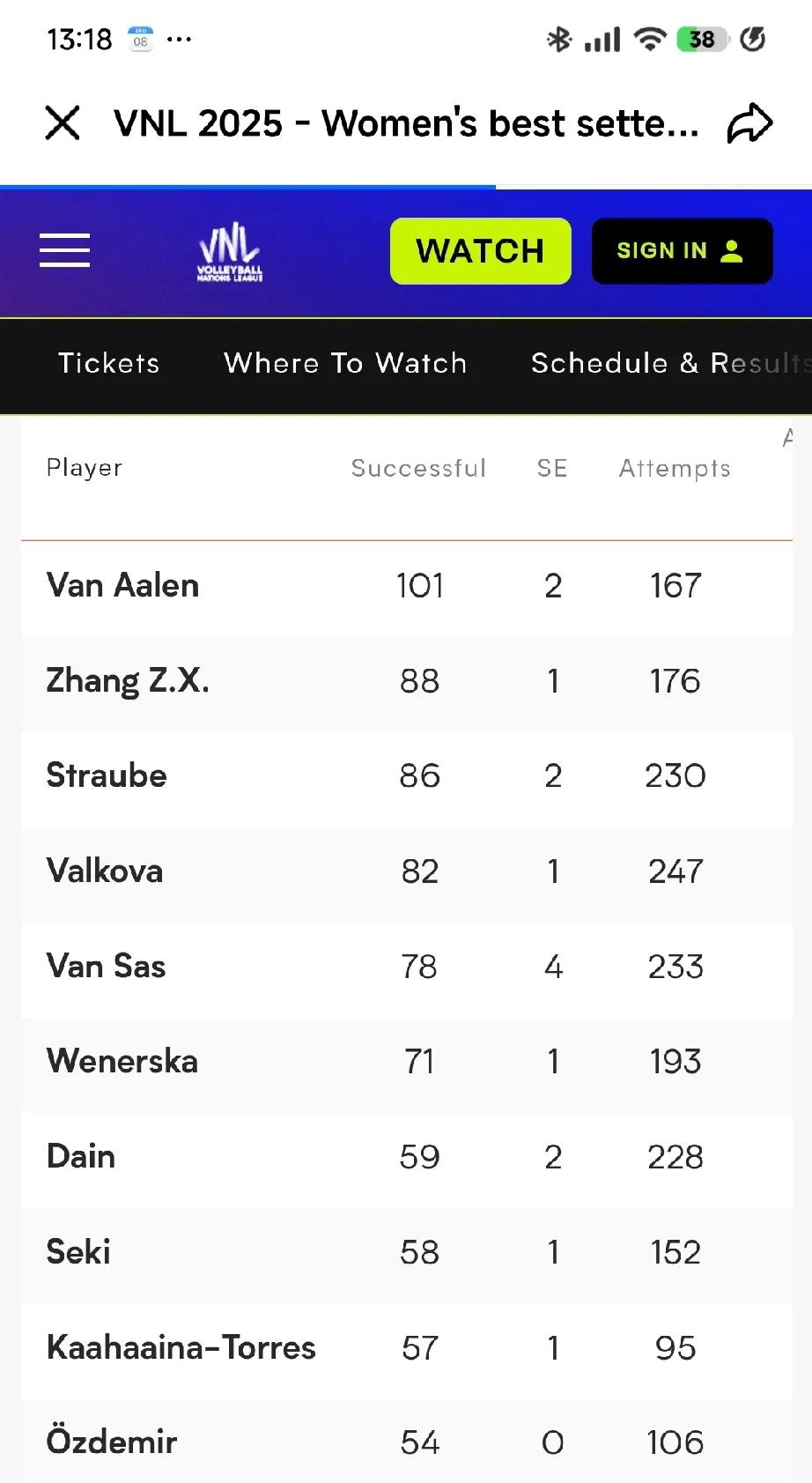Open Where To Watch
This screenshot has height=1483, width=812.
tap(345, 363)
